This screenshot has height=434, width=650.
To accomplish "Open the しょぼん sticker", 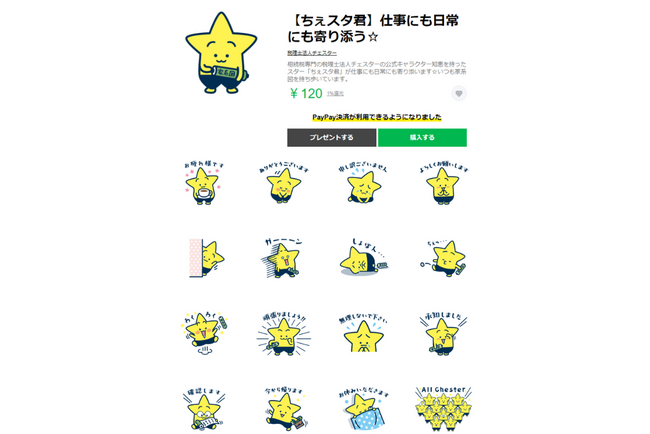I will click(362, 258).
